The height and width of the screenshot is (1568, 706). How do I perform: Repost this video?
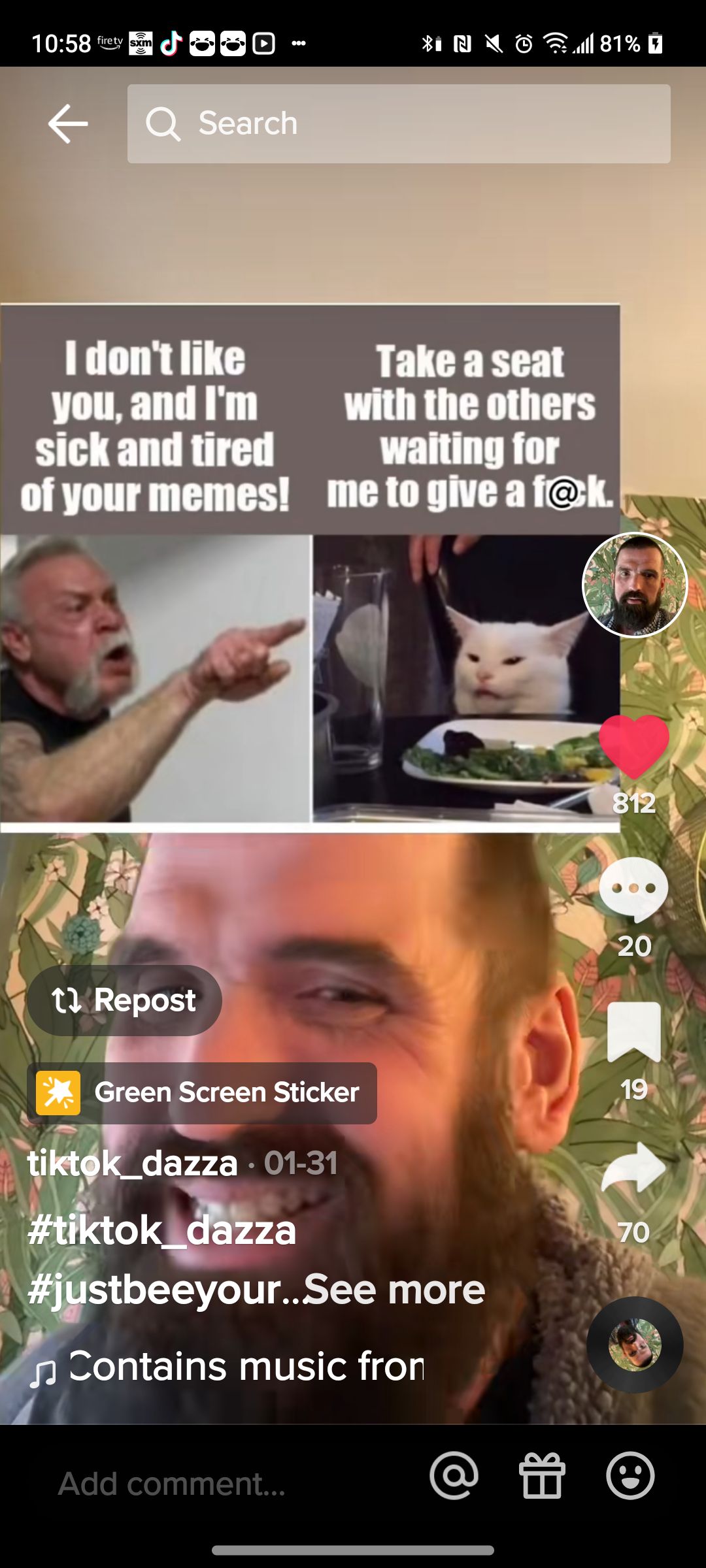[124, 1000]
